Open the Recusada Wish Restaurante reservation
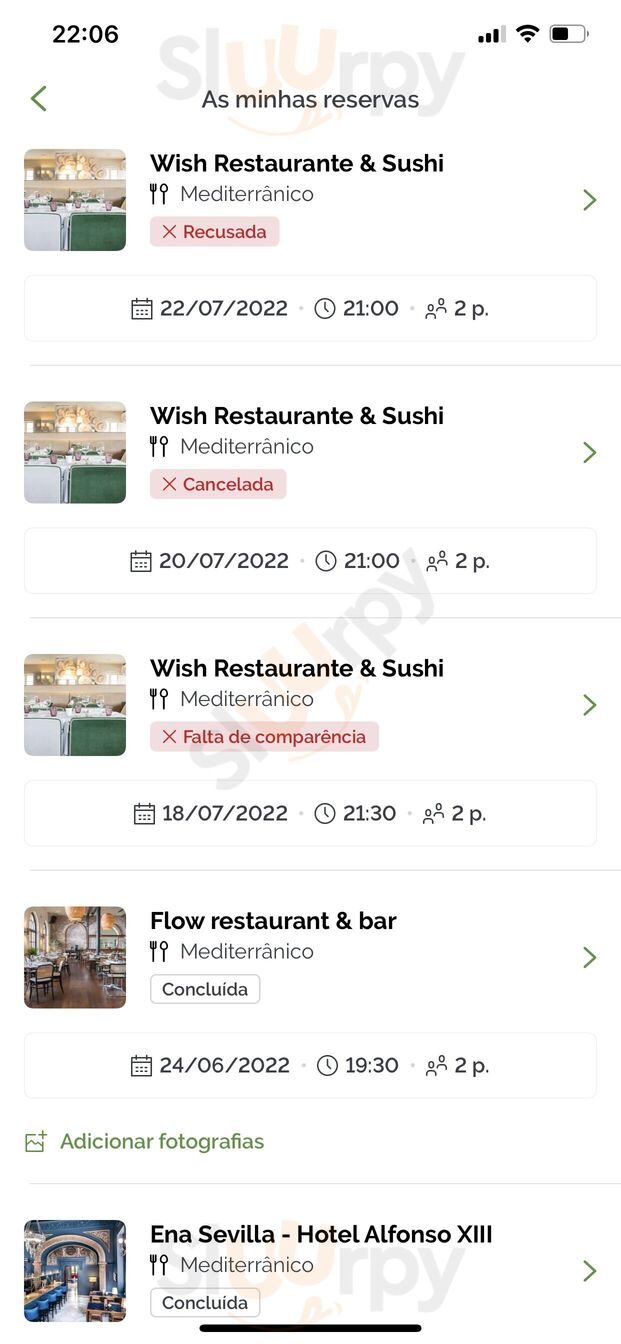 (589, 200)
